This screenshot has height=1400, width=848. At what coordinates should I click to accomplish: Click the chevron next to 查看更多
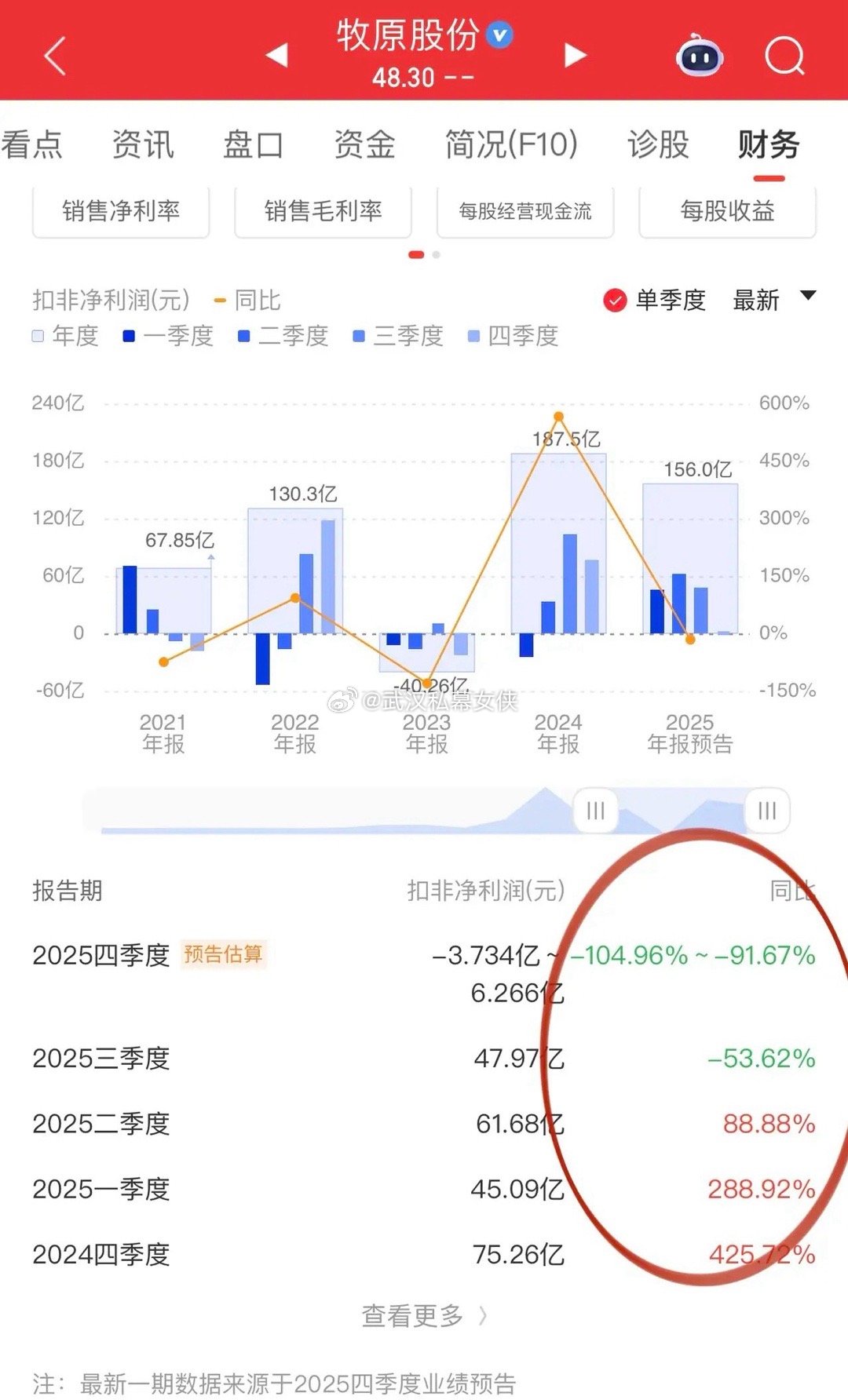coord(484,1315)
